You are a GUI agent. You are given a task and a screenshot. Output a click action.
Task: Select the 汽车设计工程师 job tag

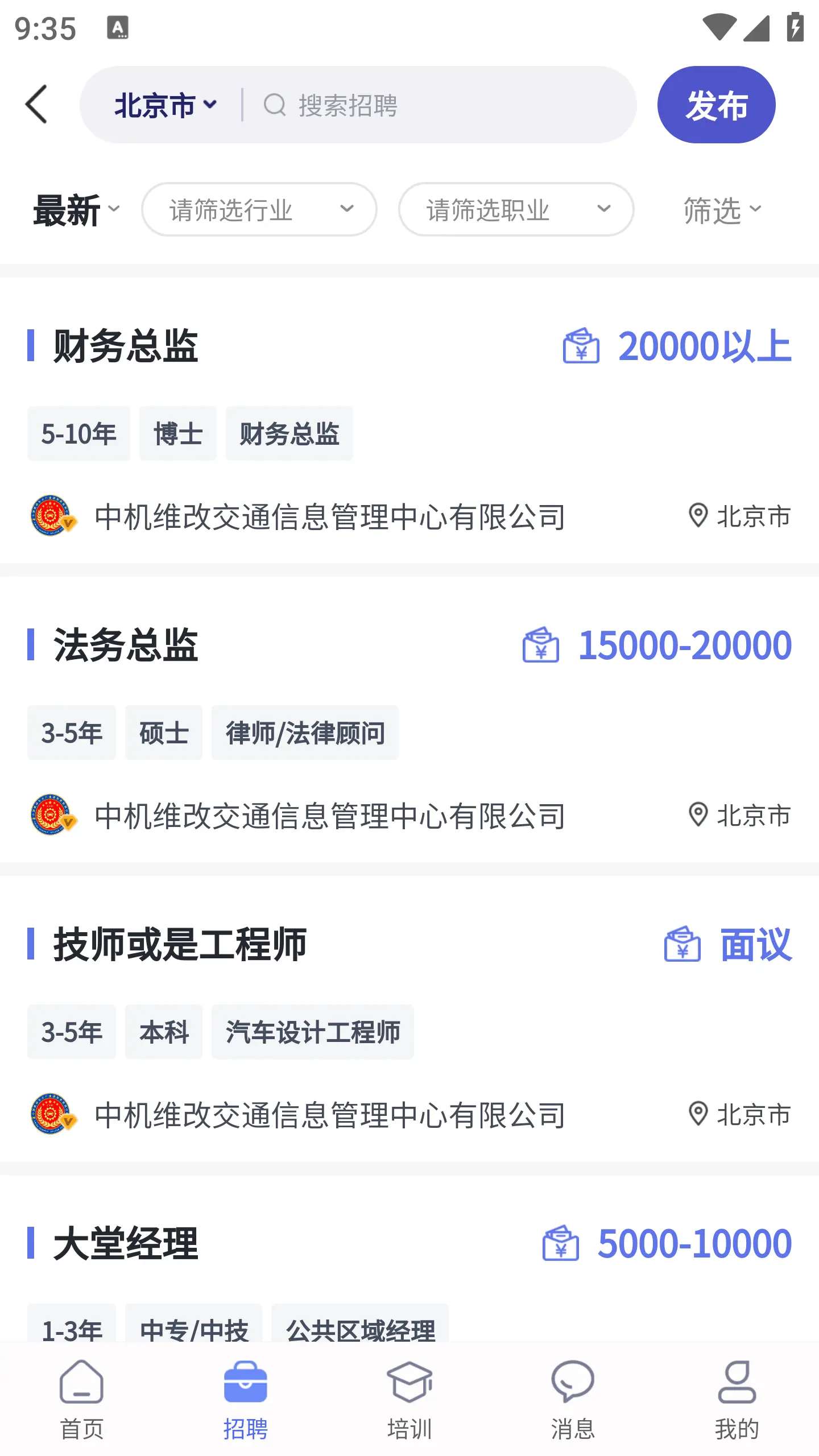click(x=313, y=1032)
